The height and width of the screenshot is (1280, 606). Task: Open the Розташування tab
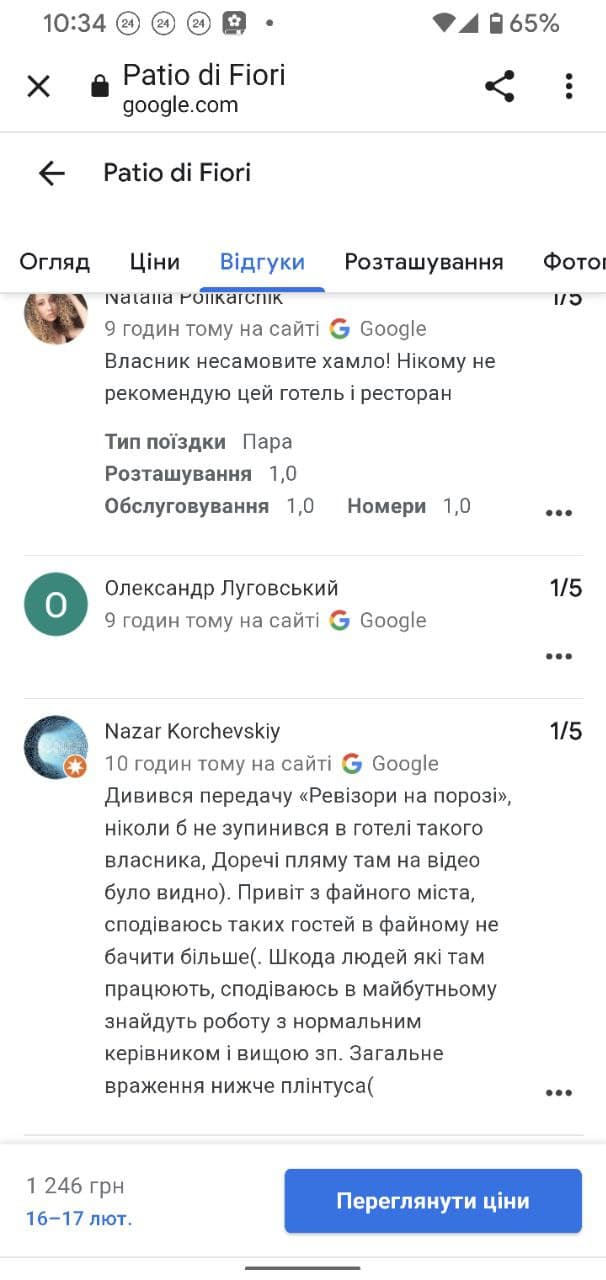click(x=423, y=262)
